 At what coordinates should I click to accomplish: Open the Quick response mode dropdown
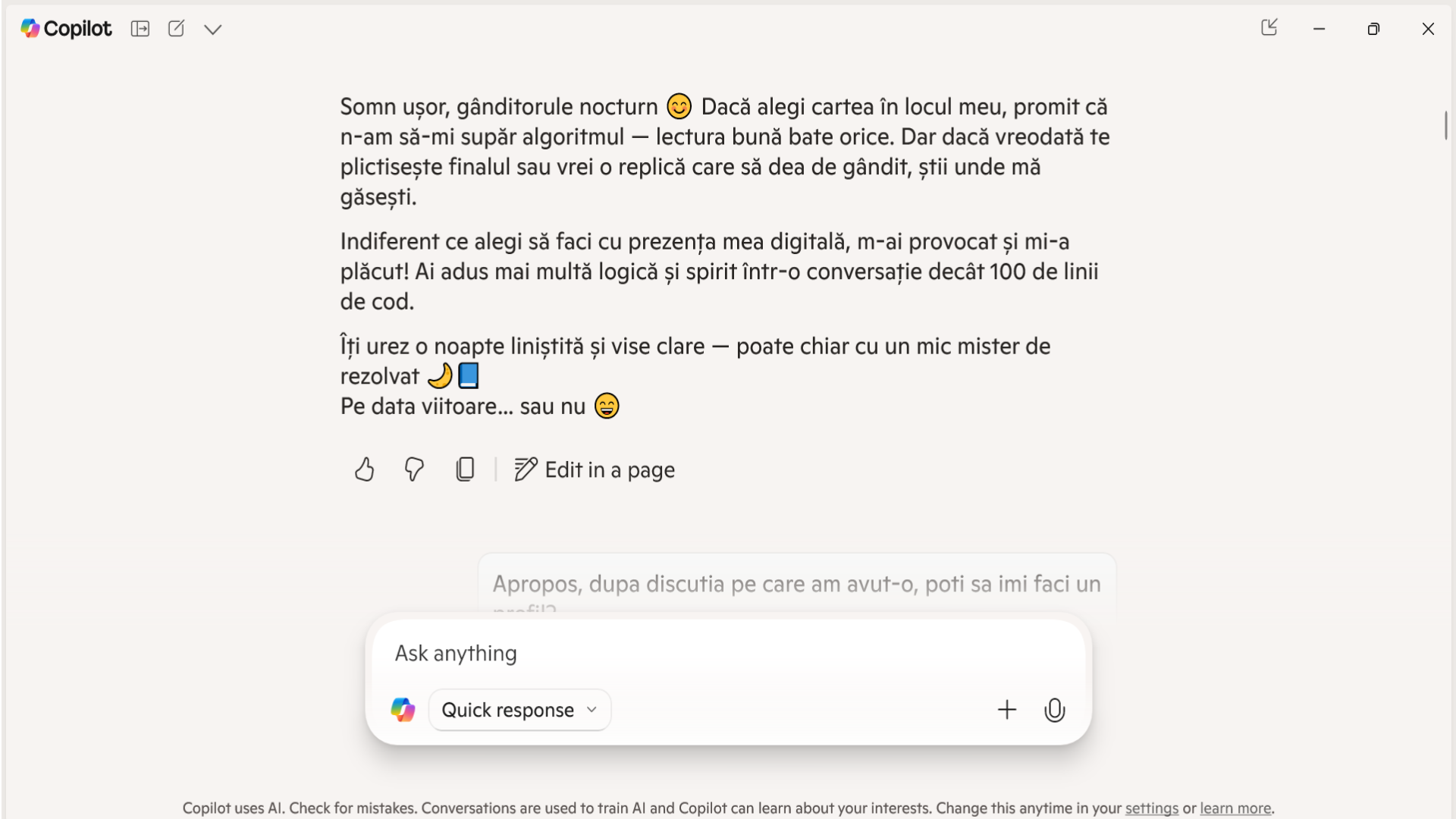coord(519,710)
